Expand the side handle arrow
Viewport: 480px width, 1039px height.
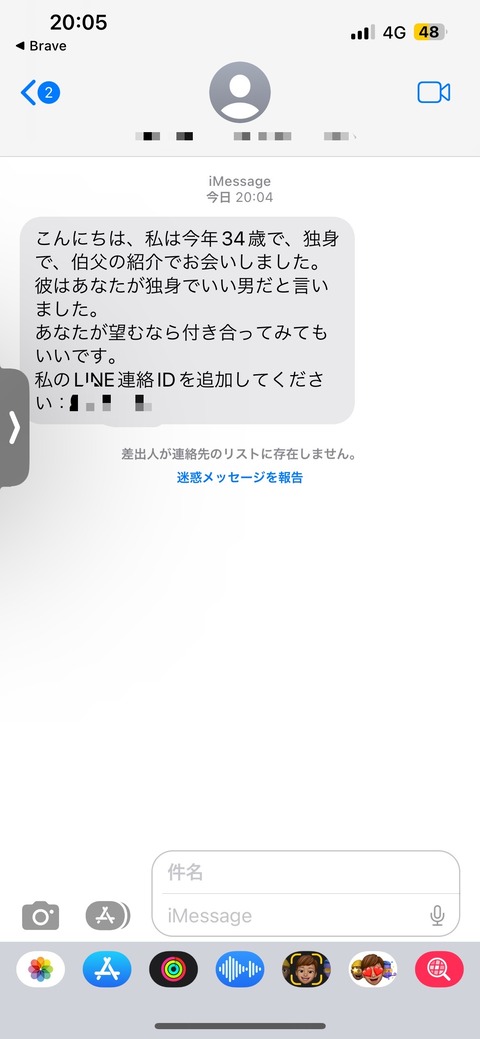click(x=14, y=428)
